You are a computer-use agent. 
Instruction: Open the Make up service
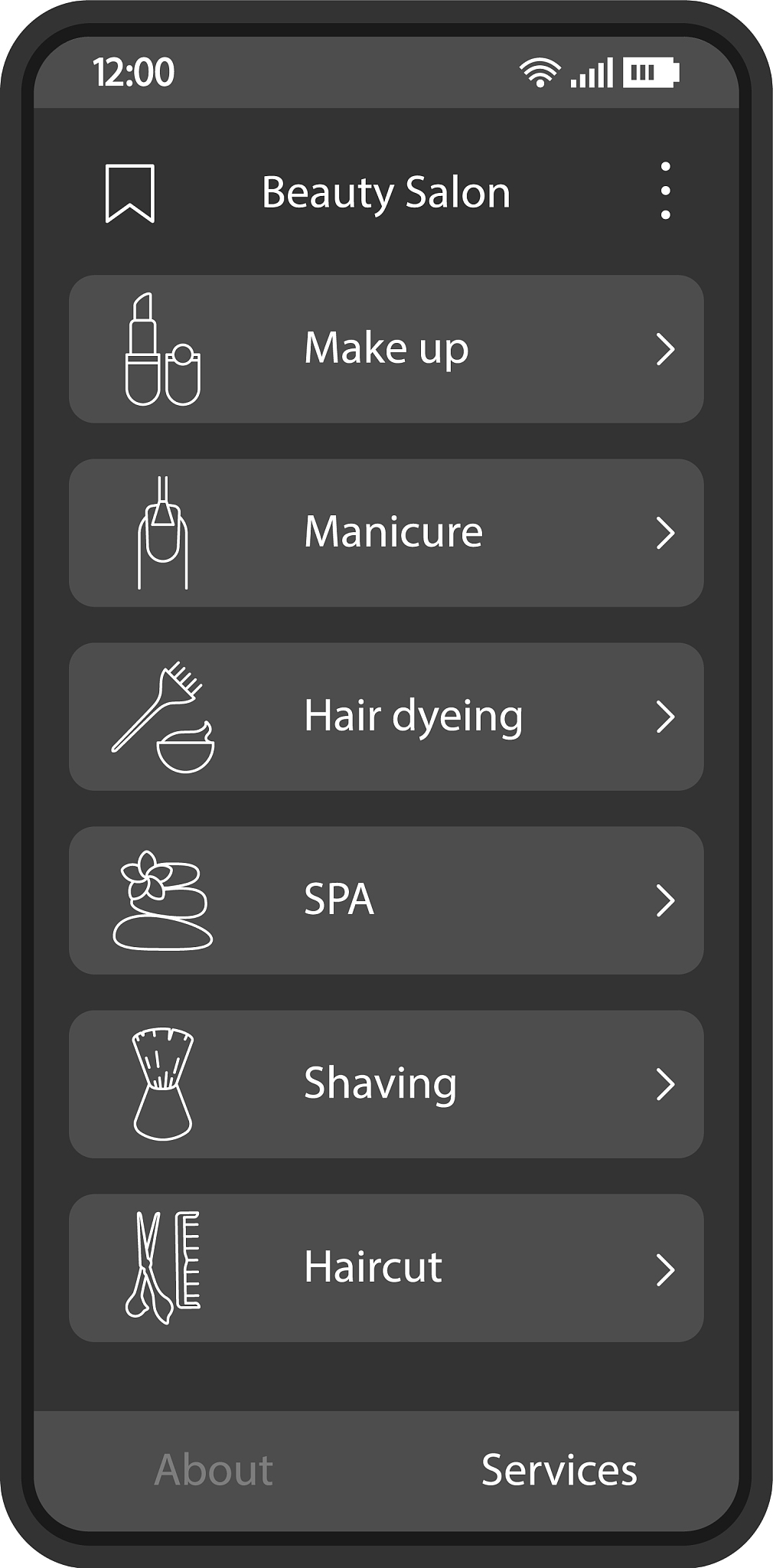click(386, 349)
